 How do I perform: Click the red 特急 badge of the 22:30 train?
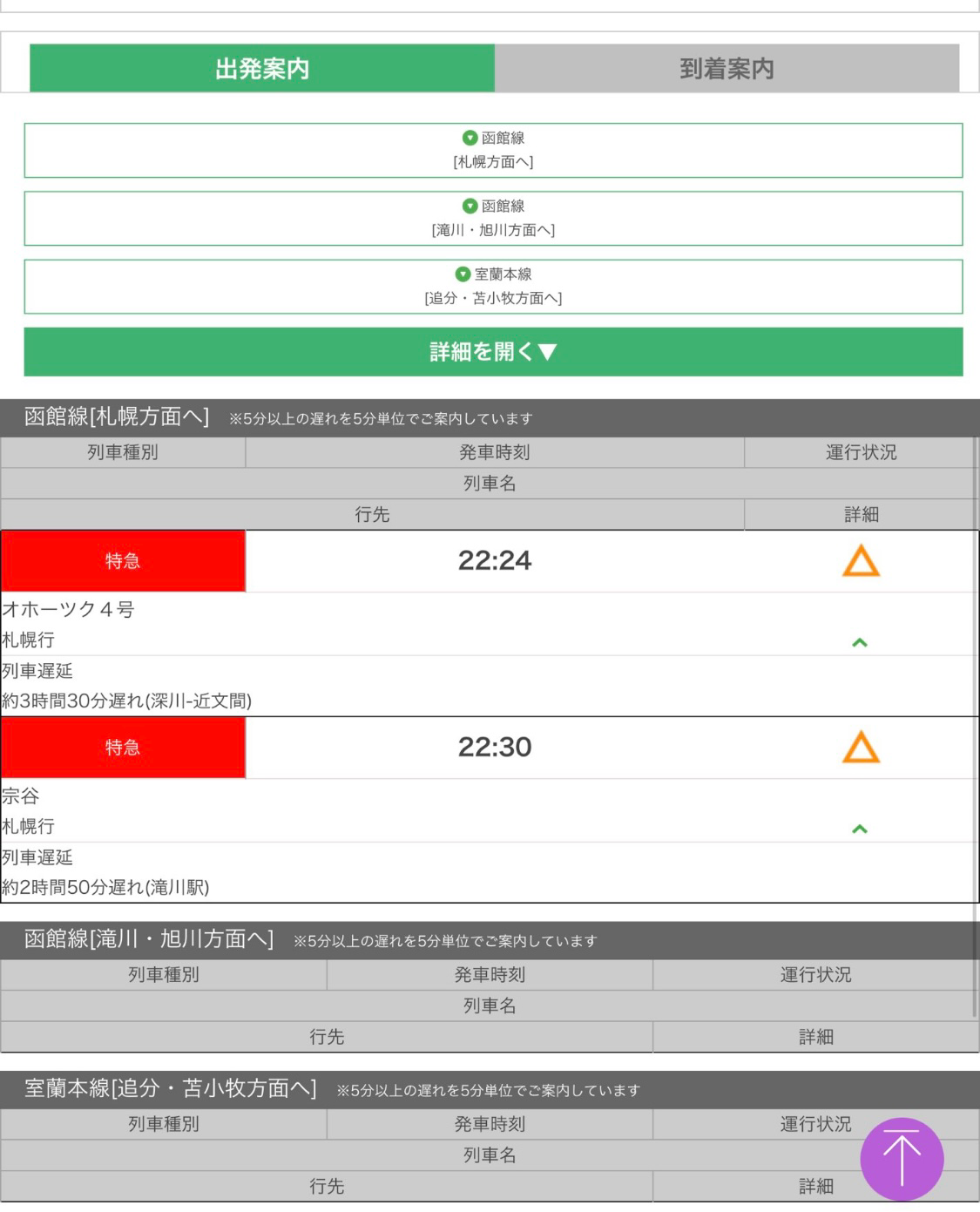point(124,748)
